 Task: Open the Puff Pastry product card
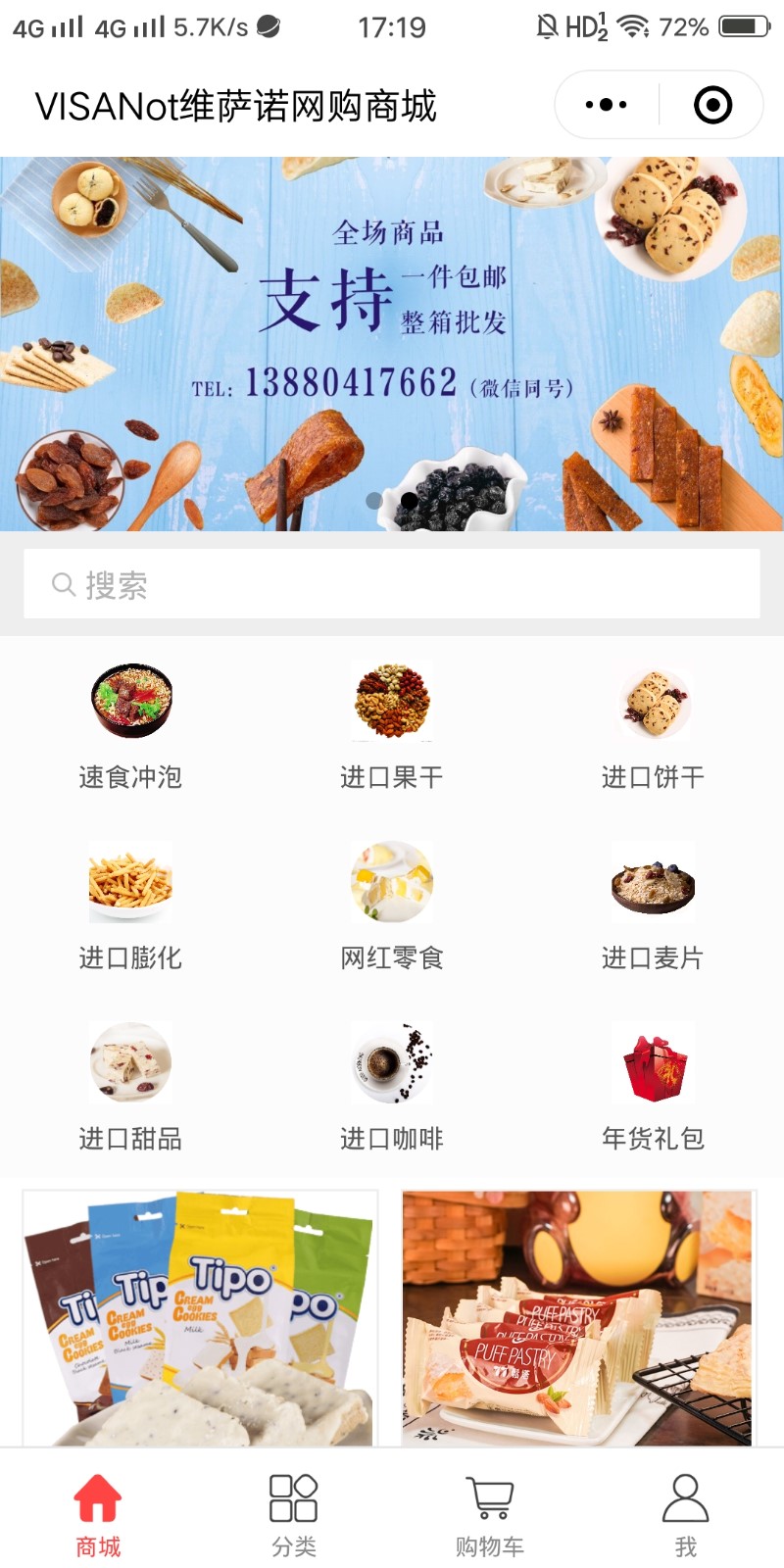click(x=578, y=1317)
